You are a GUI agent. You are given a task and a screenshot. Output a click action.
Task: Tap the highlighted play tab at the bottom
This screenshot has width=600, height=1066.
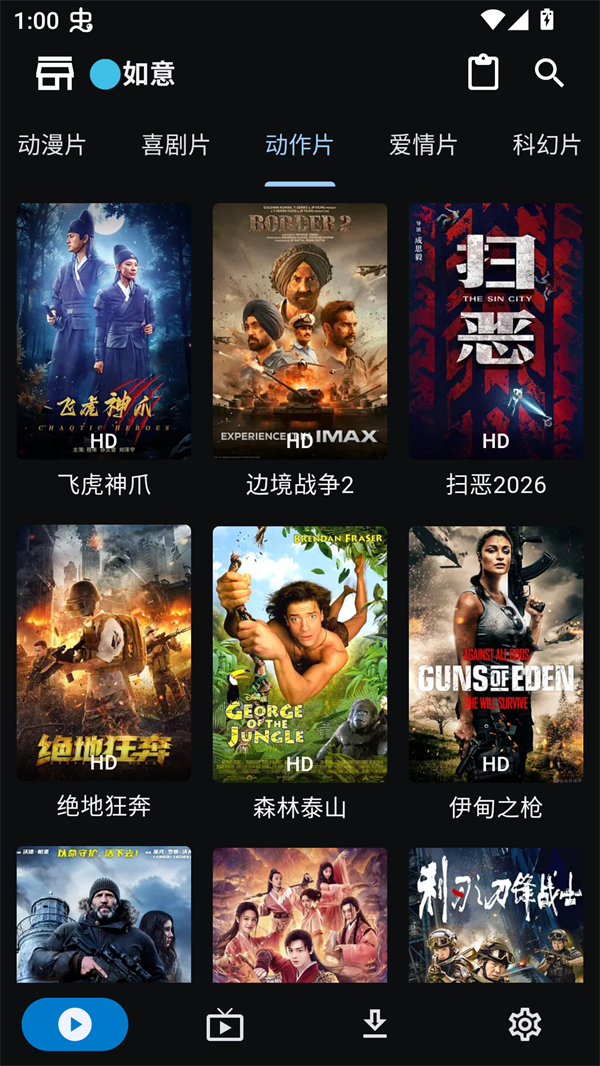[x=75, y=1024]
